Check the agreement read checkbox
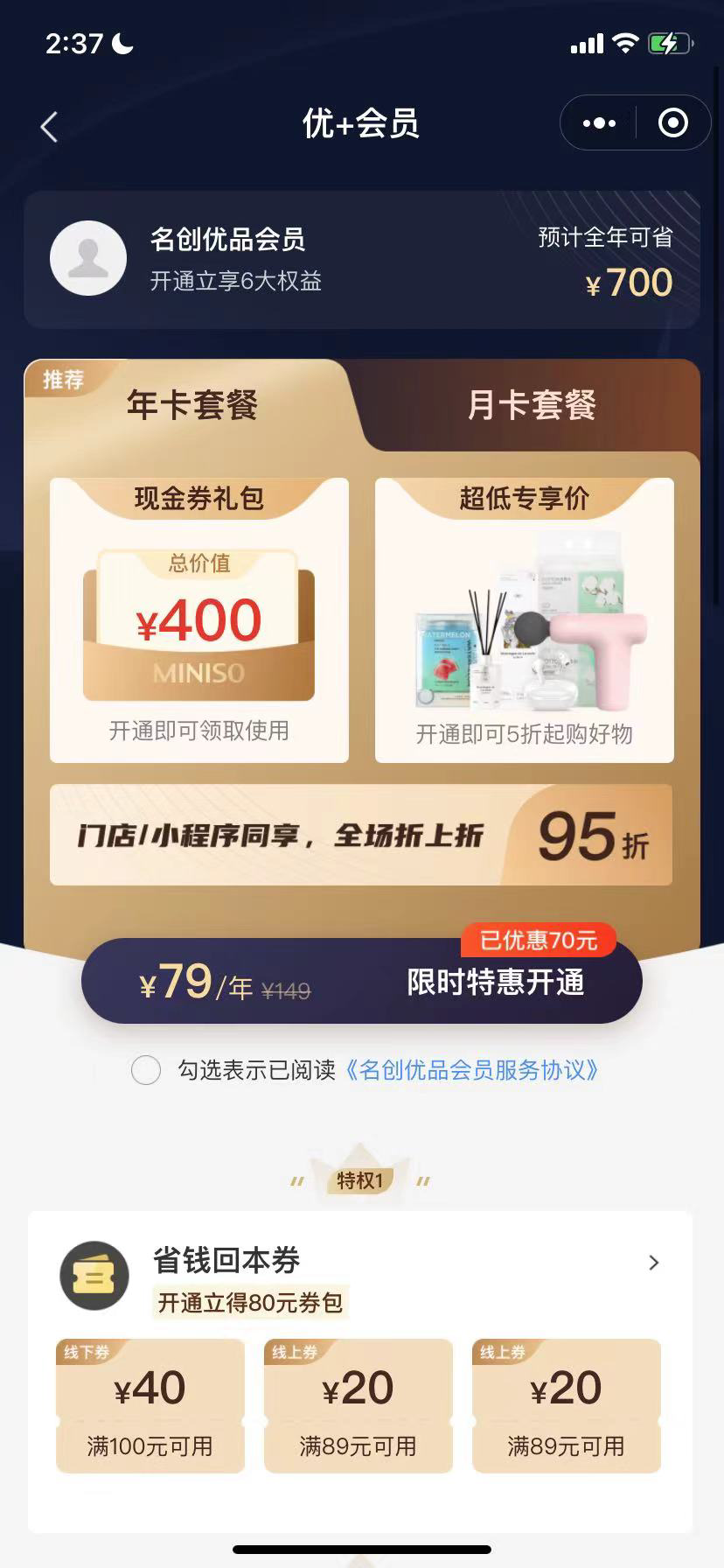724x1568 pixels. pyautogui.click(x=146, y=1070)
